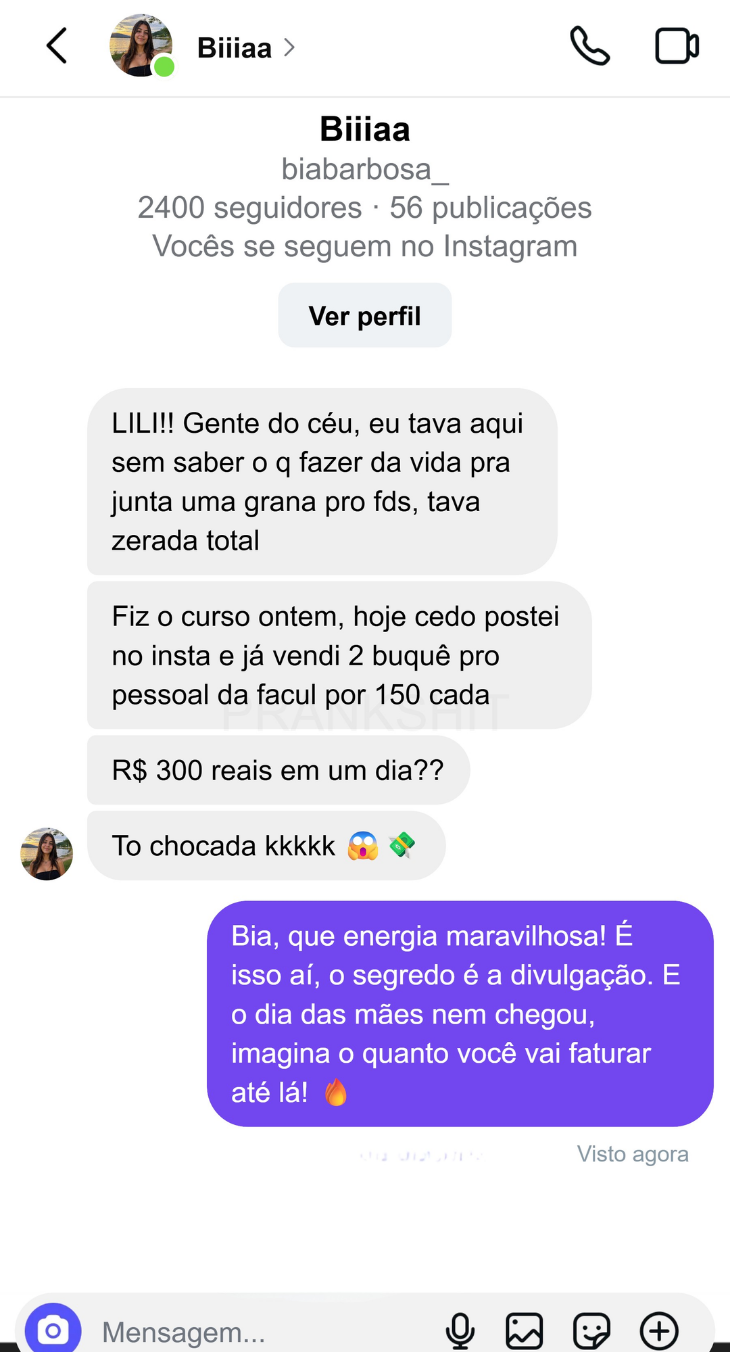Go back using the back arrow
The height and width of the screenshot is (1352, 730).
[x=57, y=46]
